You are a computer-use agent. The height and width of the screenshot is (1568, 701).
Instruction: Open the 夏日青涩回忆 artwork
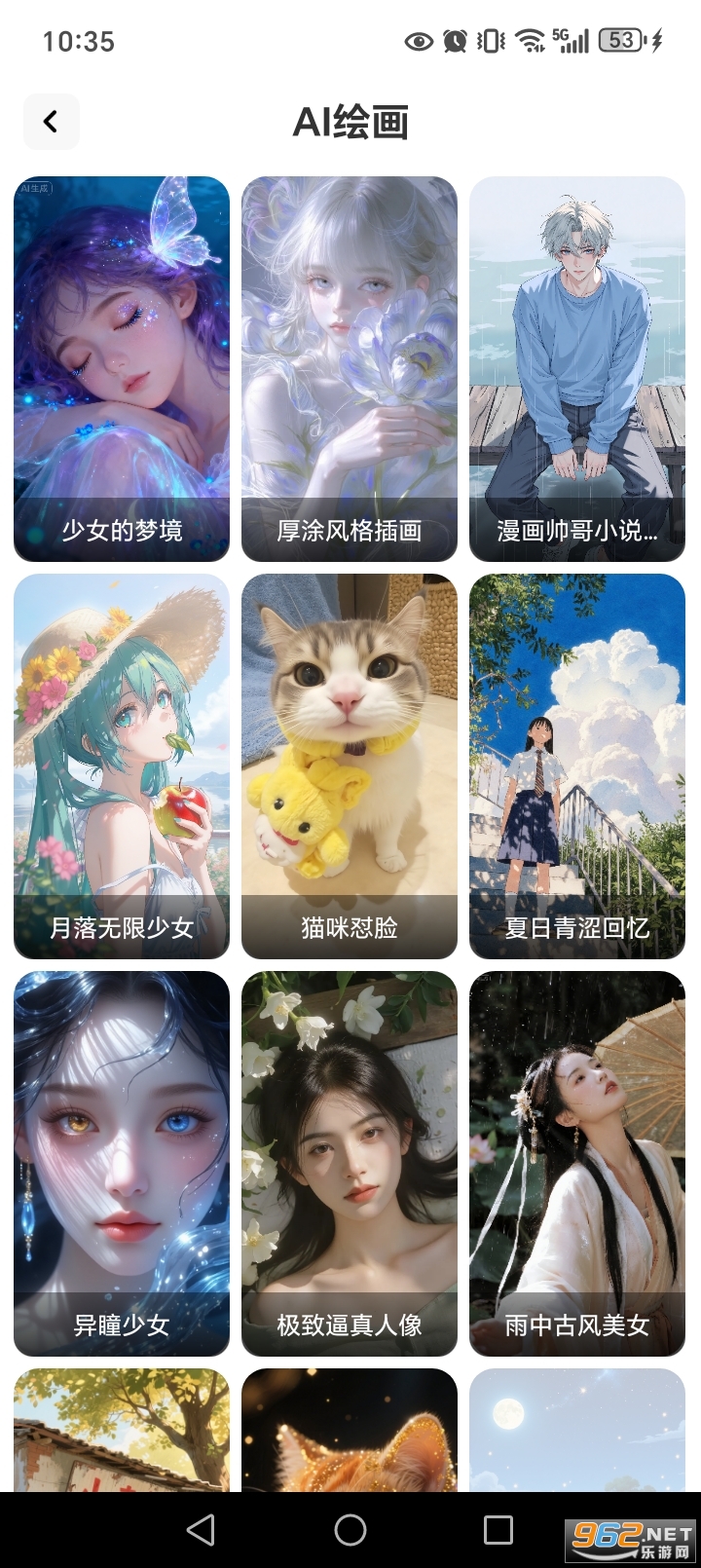coord(576,765)
